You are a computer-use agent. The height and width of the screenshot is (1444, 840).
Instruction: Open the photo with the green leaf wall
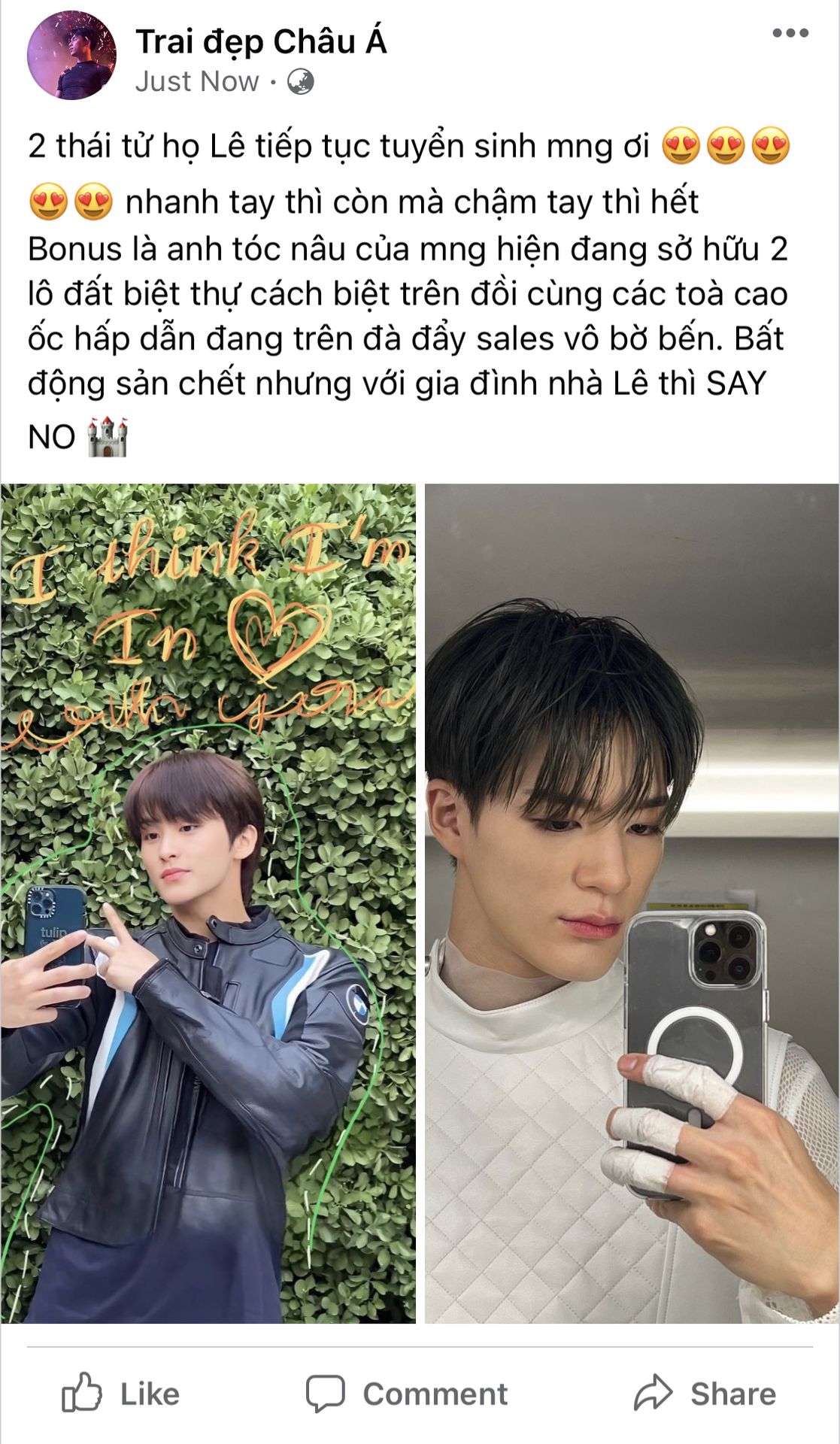click(208, 902)
